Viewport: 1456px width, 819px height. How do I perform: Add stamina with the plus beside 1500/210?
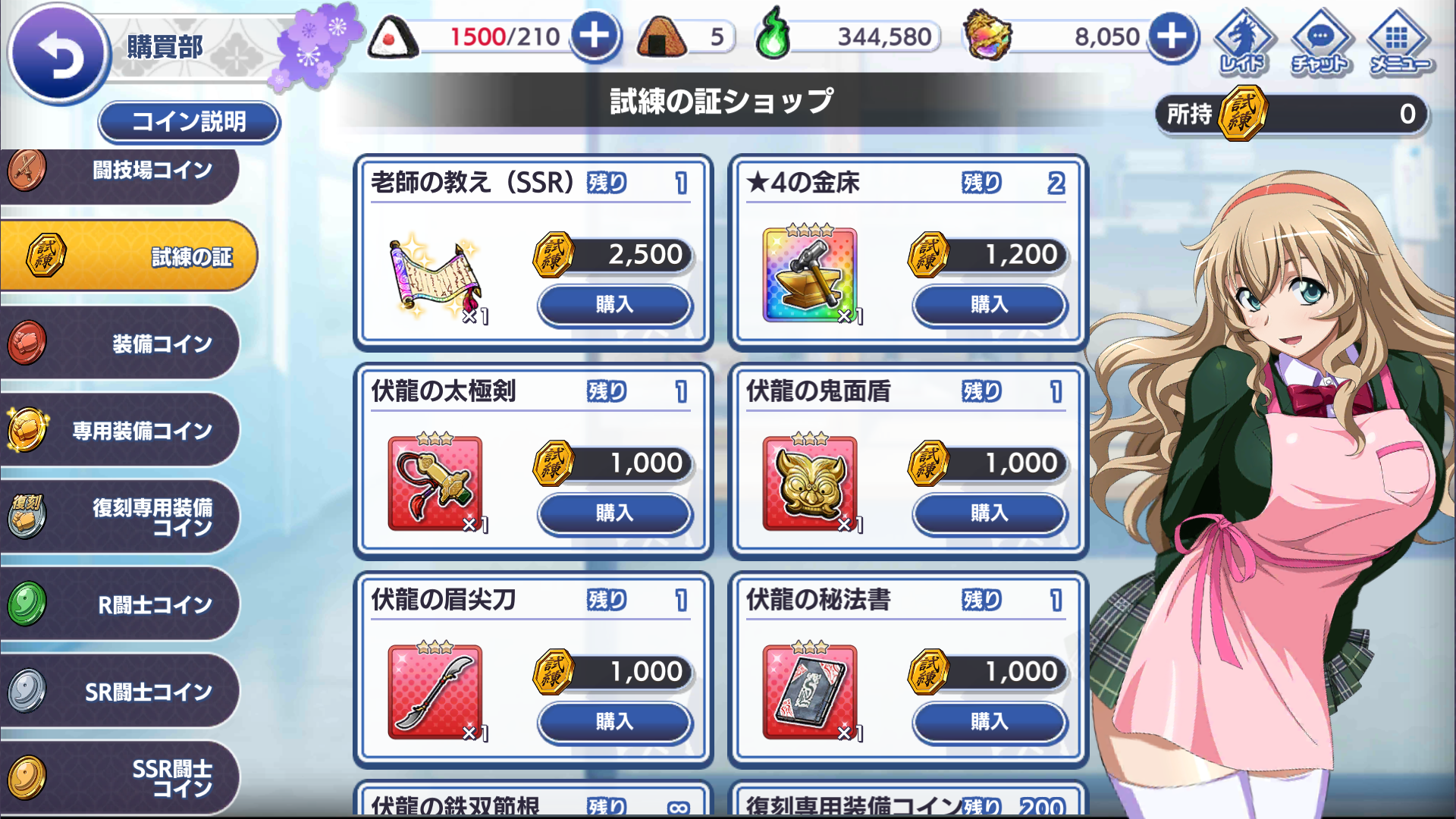coord(595,36)
